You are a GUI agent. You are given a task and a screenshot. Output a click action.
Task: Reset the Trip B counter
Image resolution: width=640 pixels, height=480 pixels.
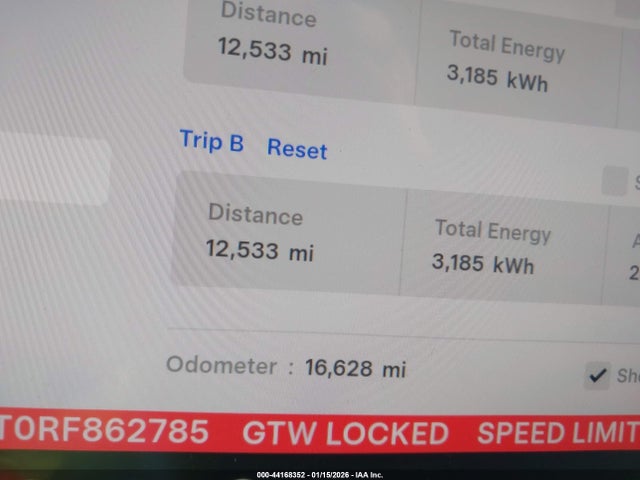[x=297, y=149]
